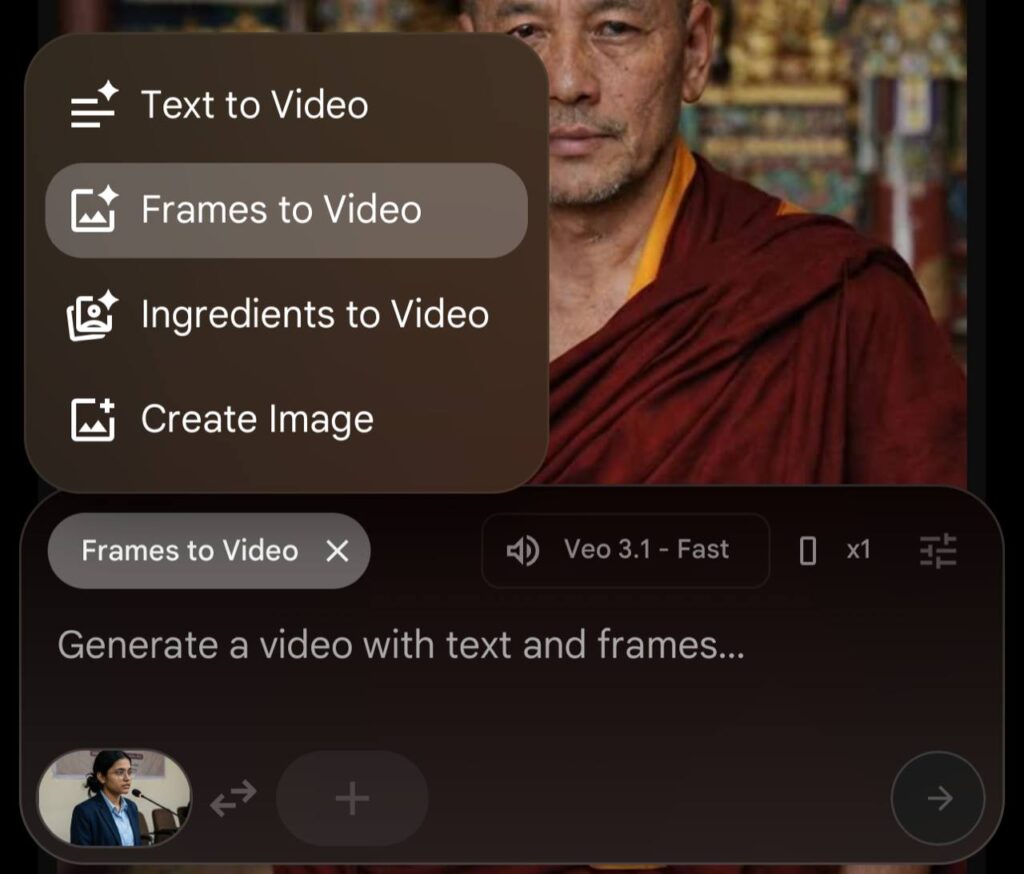Open the generation settings sliders

(938, 550)
